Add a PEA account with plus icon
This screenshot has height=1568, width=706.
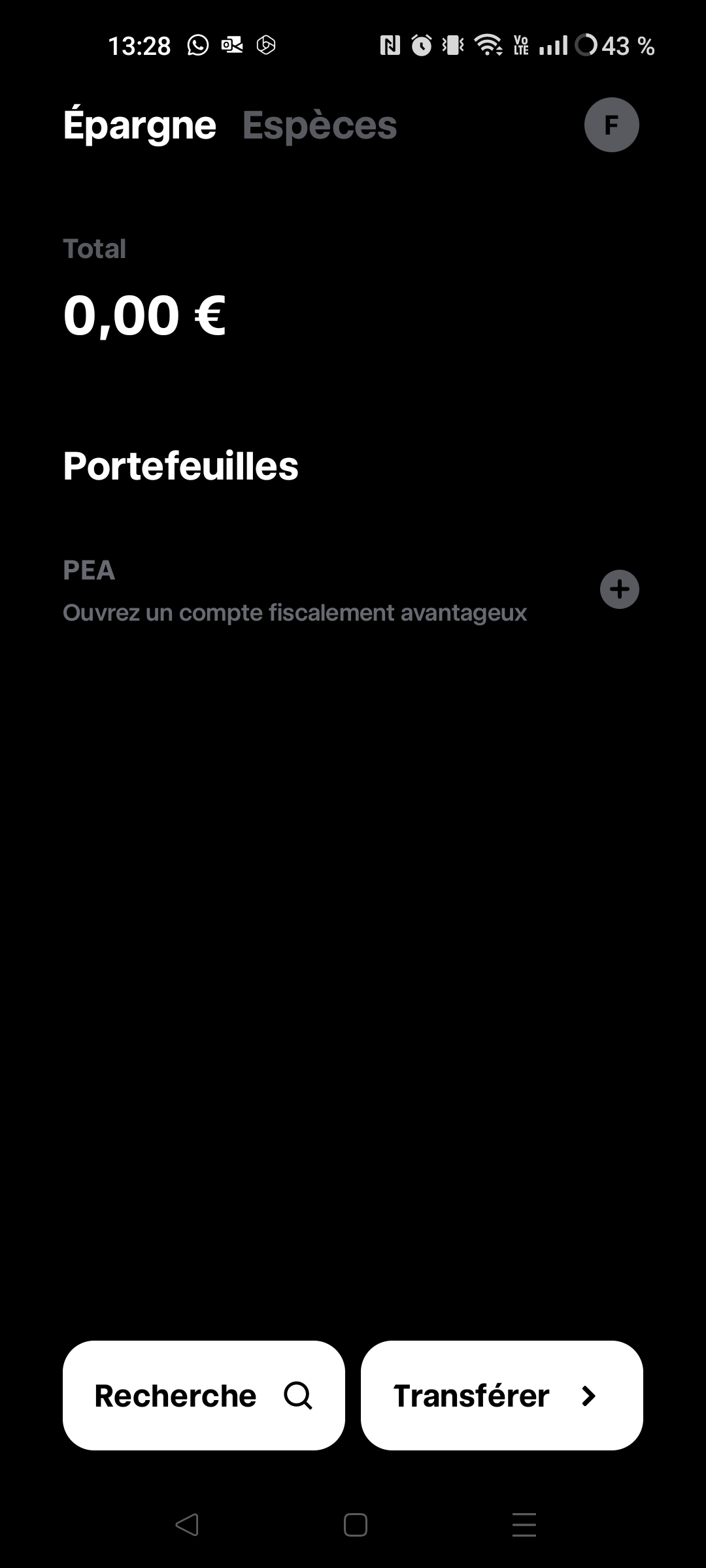click(x=619, y=589)
